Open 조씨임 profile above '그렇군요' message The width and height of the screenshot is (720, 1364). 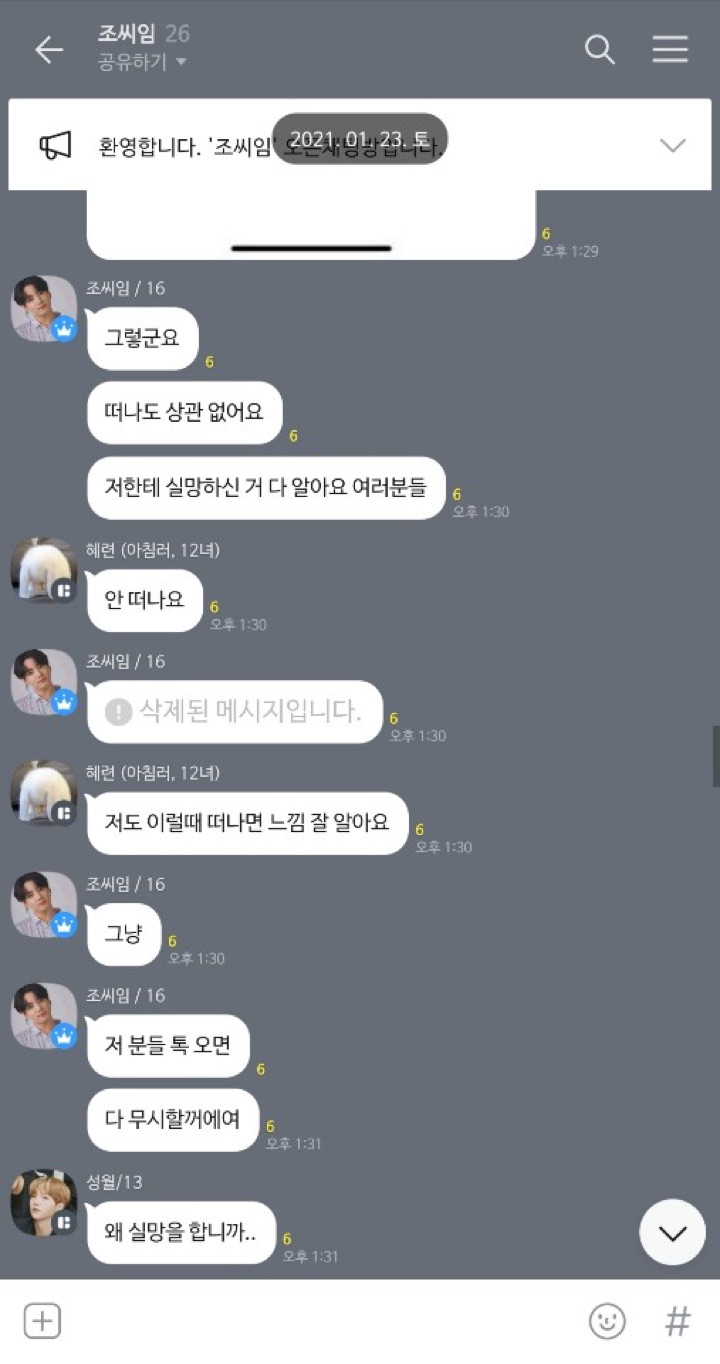pyautogui.click(x=44, y=308)
